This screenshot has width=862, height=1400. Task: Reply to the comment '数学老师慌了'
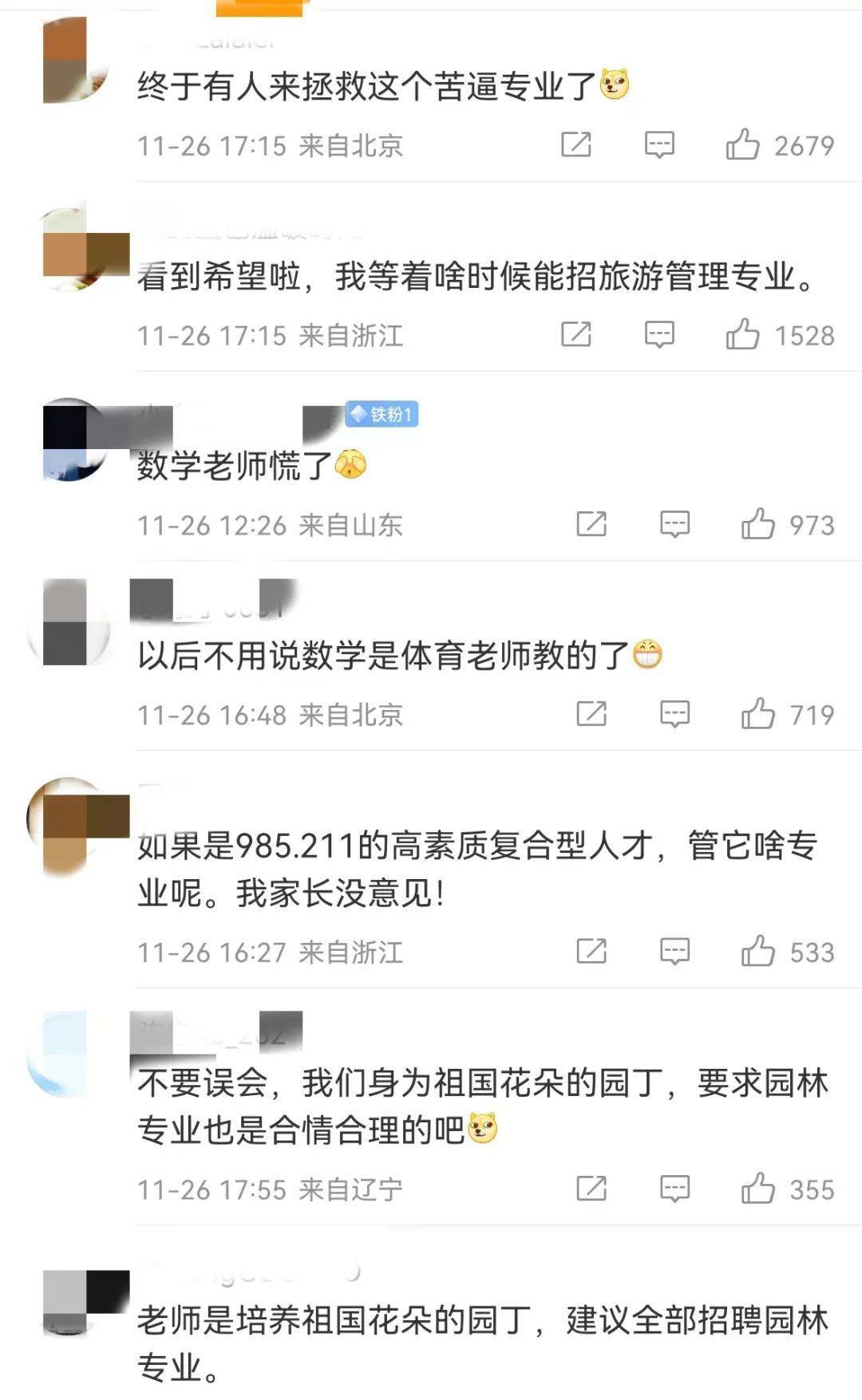point(674,524)
